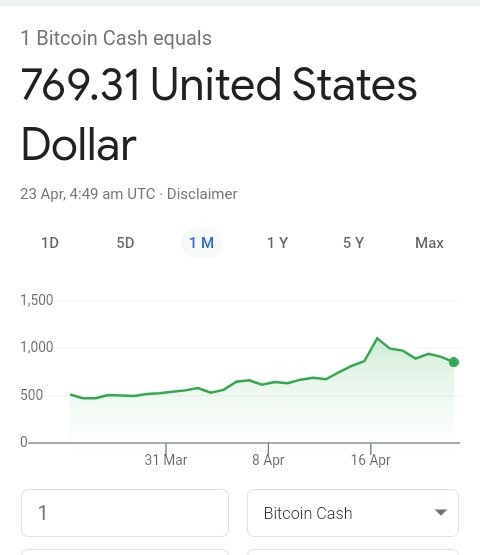Switch chart to 1D range
480x555 pixels.
click(x=50, y=243)
